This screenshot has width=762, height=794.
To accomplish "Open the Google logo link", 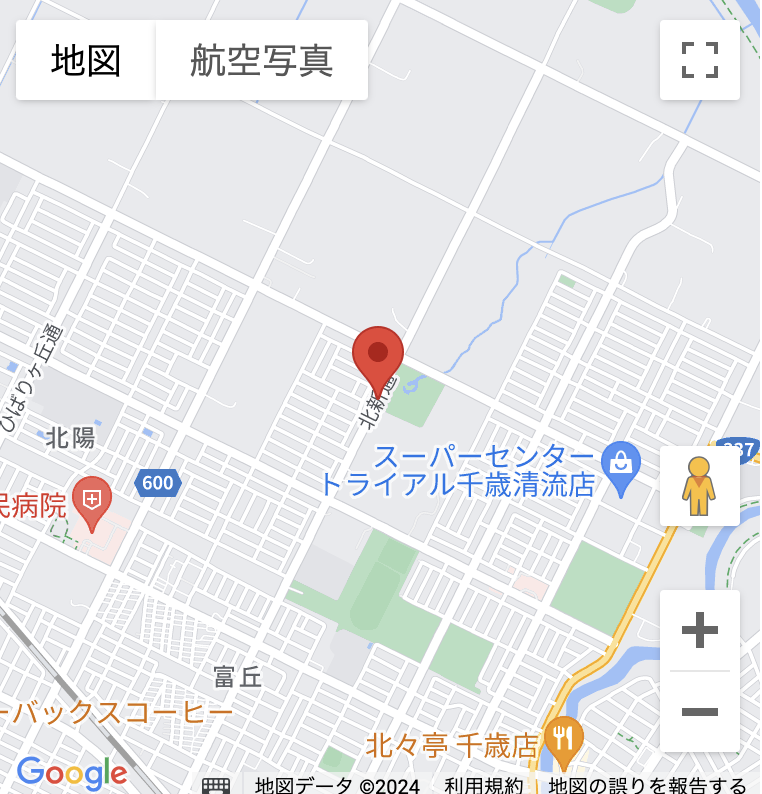I will (x=72, y=772).
